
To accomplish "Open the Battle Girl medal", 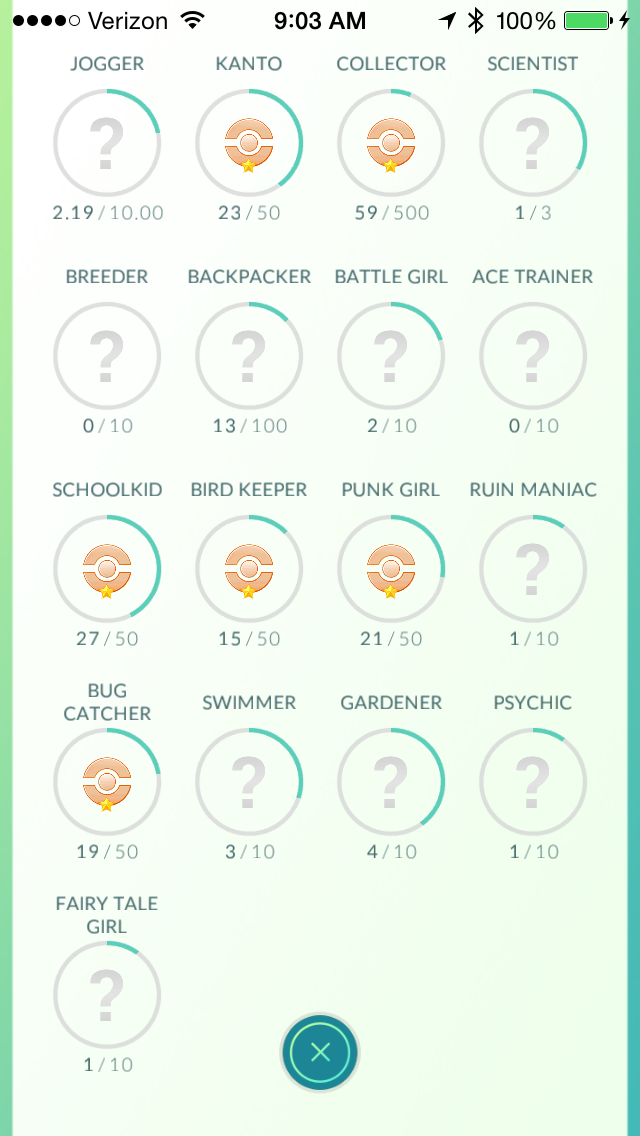I will tap(391, 356).
